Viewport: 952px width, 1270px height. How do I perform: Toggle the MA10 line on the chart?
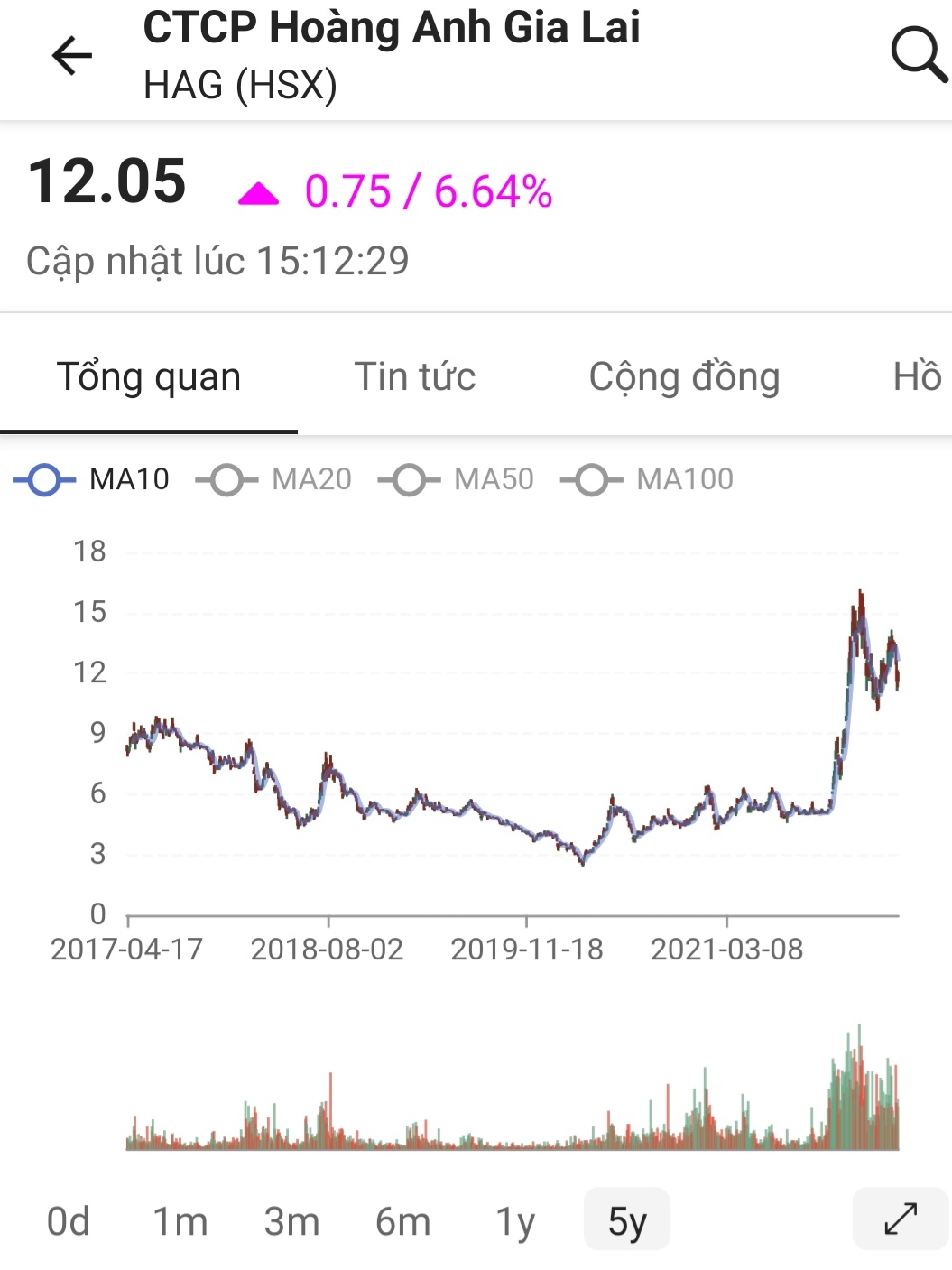pos(91,479)
